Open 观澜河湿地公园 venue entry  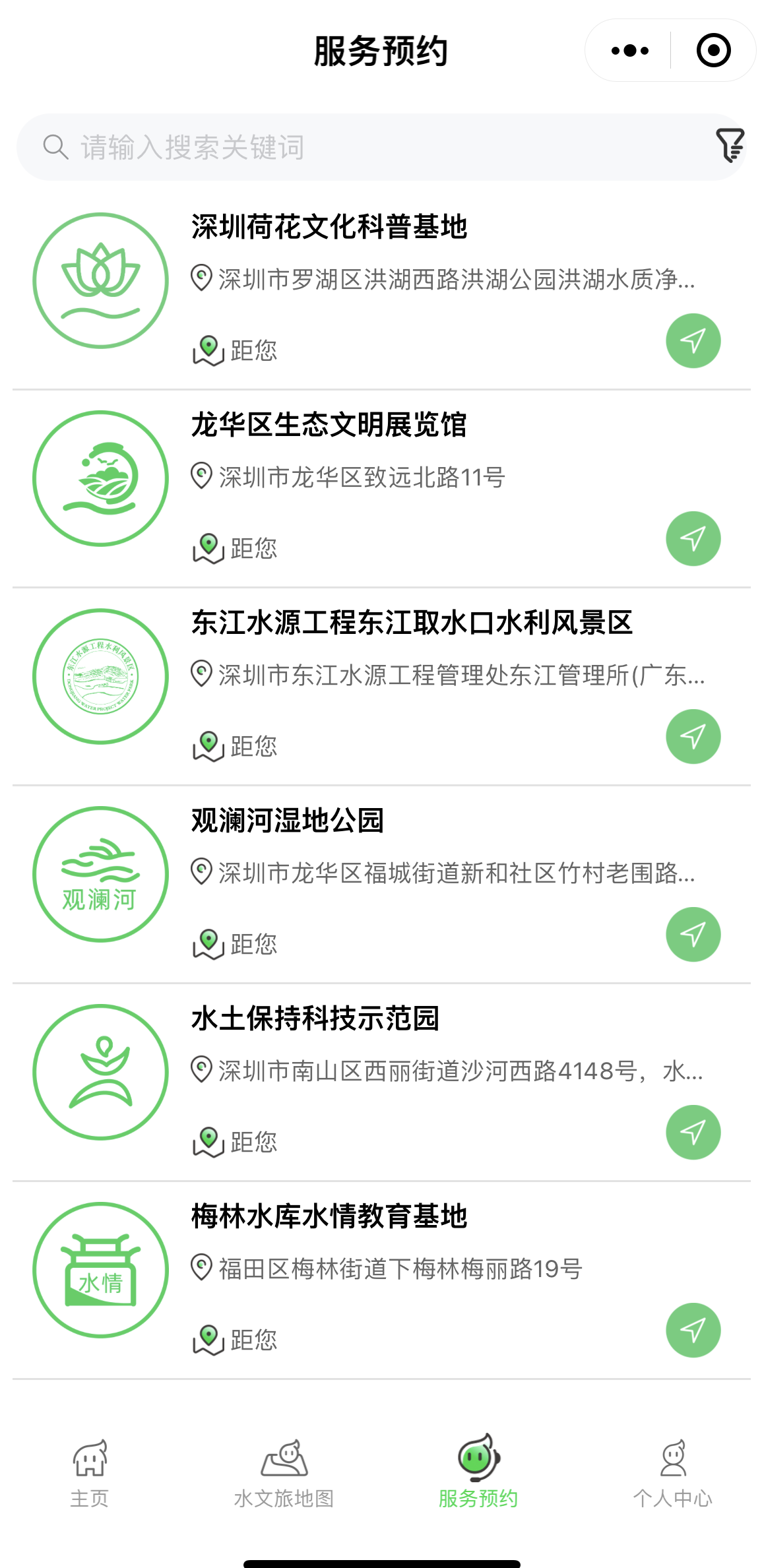point(381,885)
